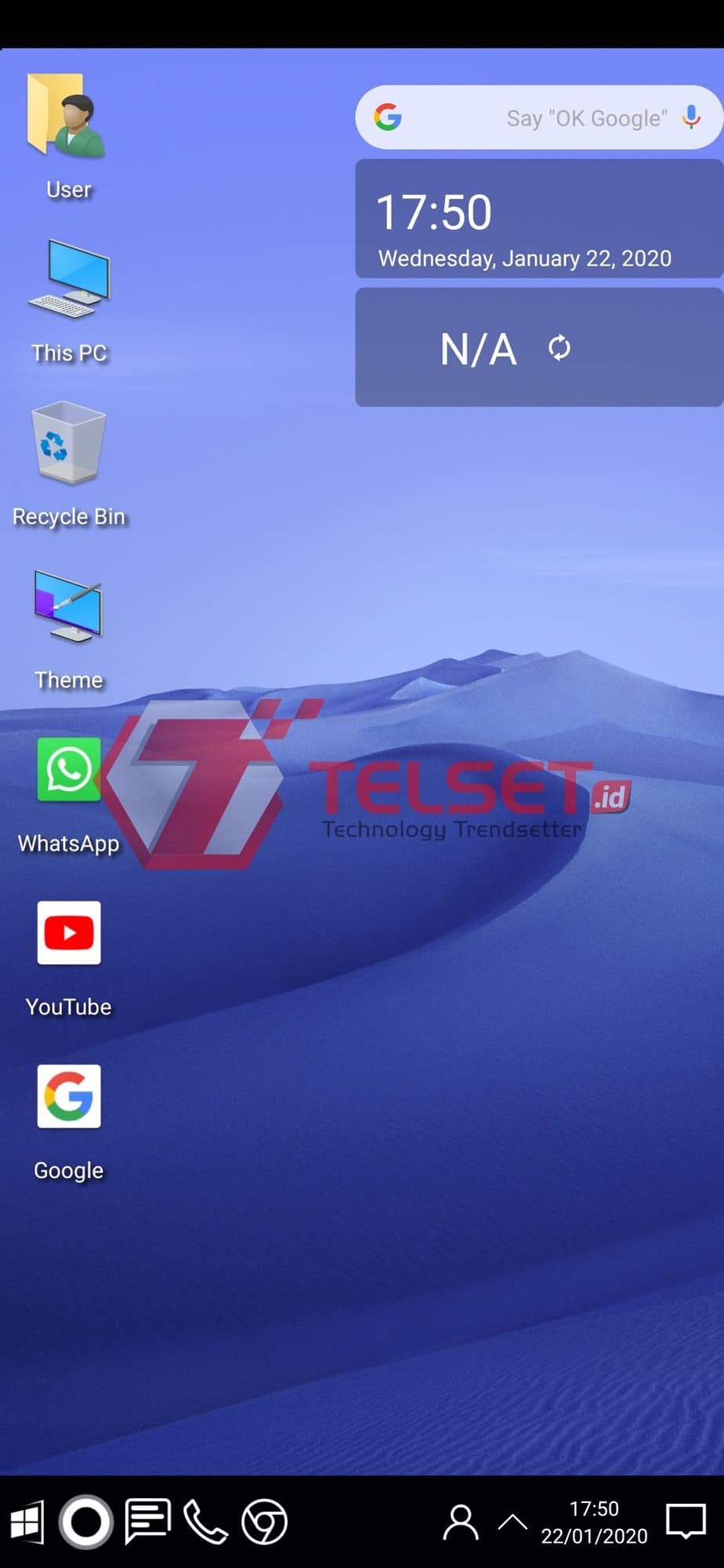
Task: Open messages from the taskbar
Action: 147,1522
